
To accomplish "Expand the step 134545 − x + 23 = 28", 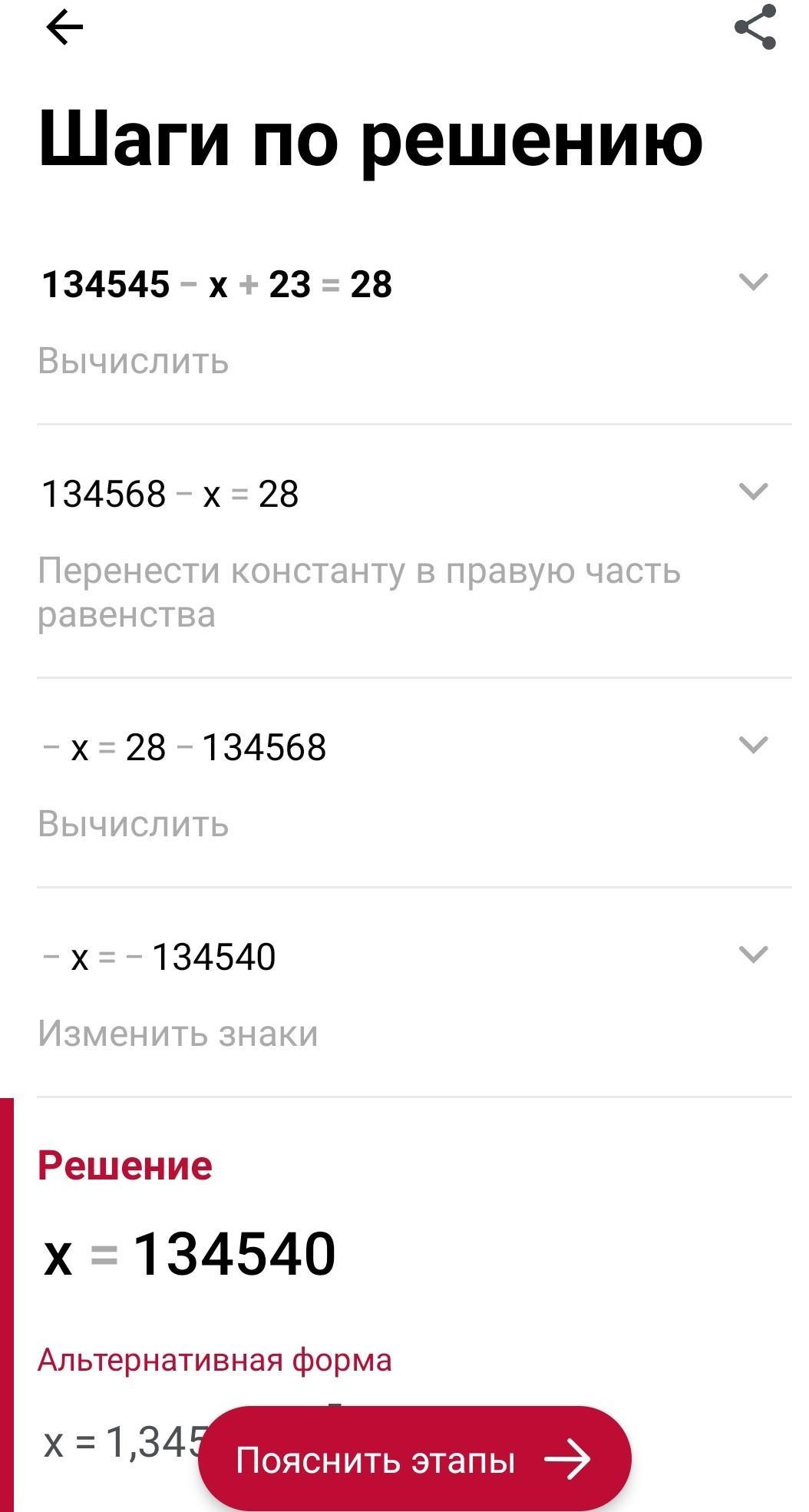I will coord(753,282).
